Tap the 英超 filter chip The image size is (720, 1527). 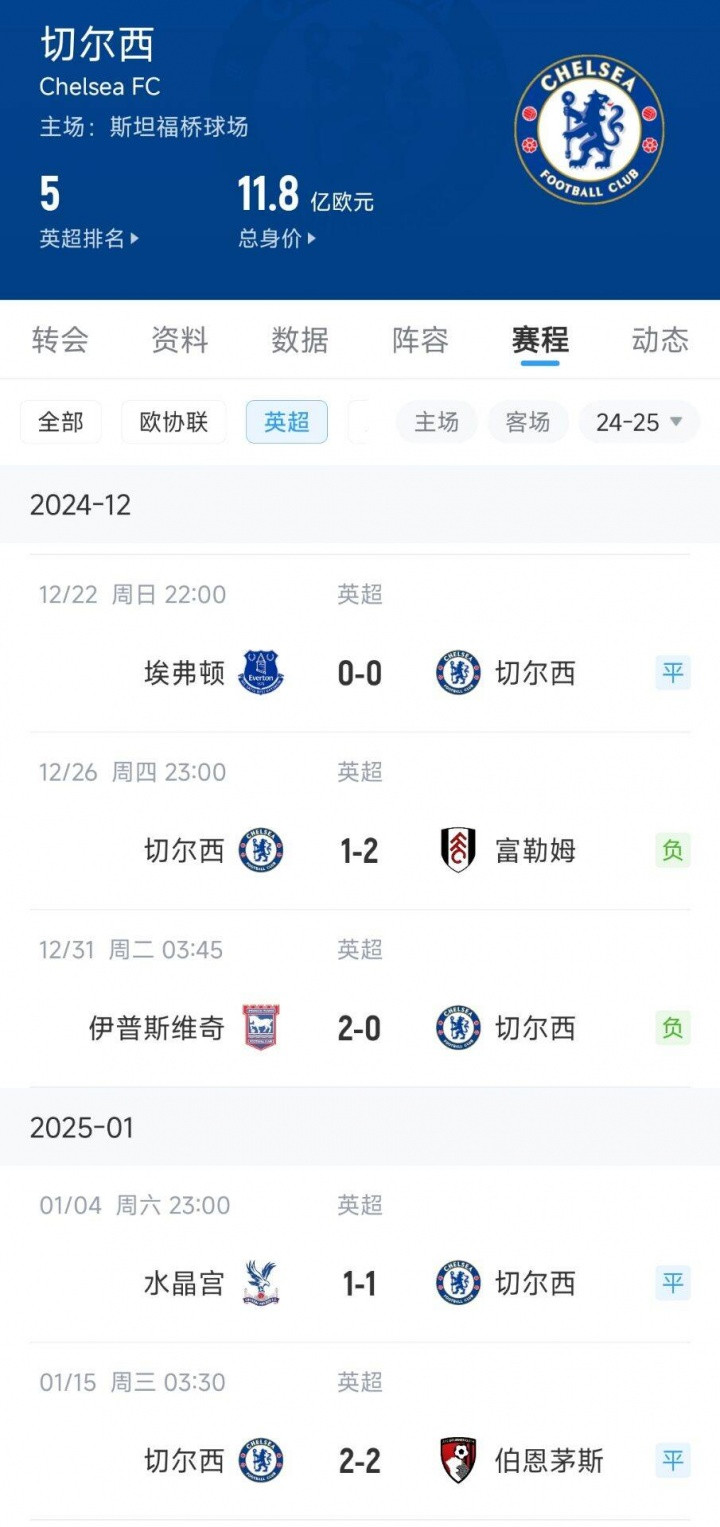click(287, 422)
